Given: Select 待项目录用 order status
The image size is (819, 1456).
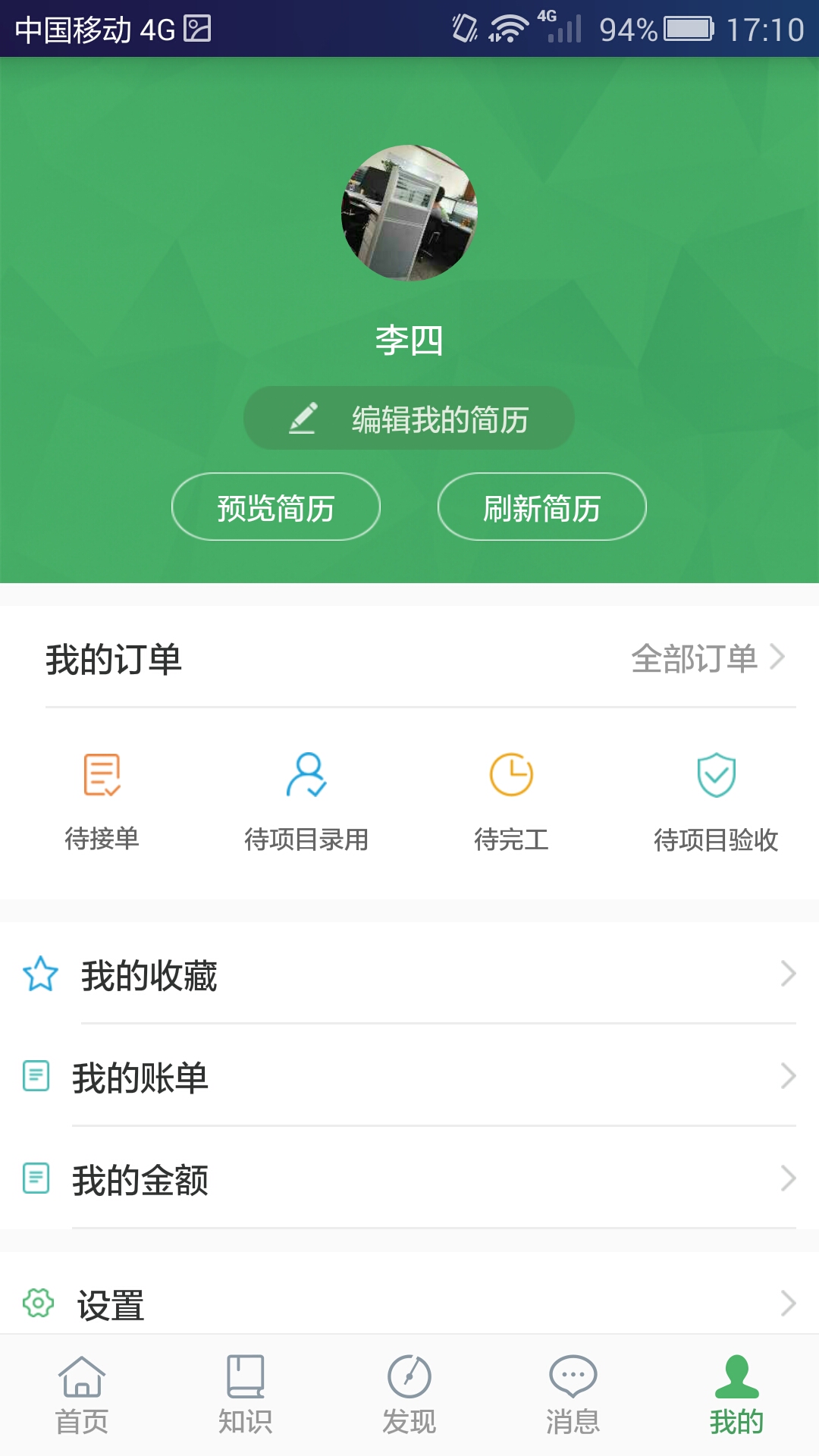Looking at the screenshot, I should click(306, 801).
